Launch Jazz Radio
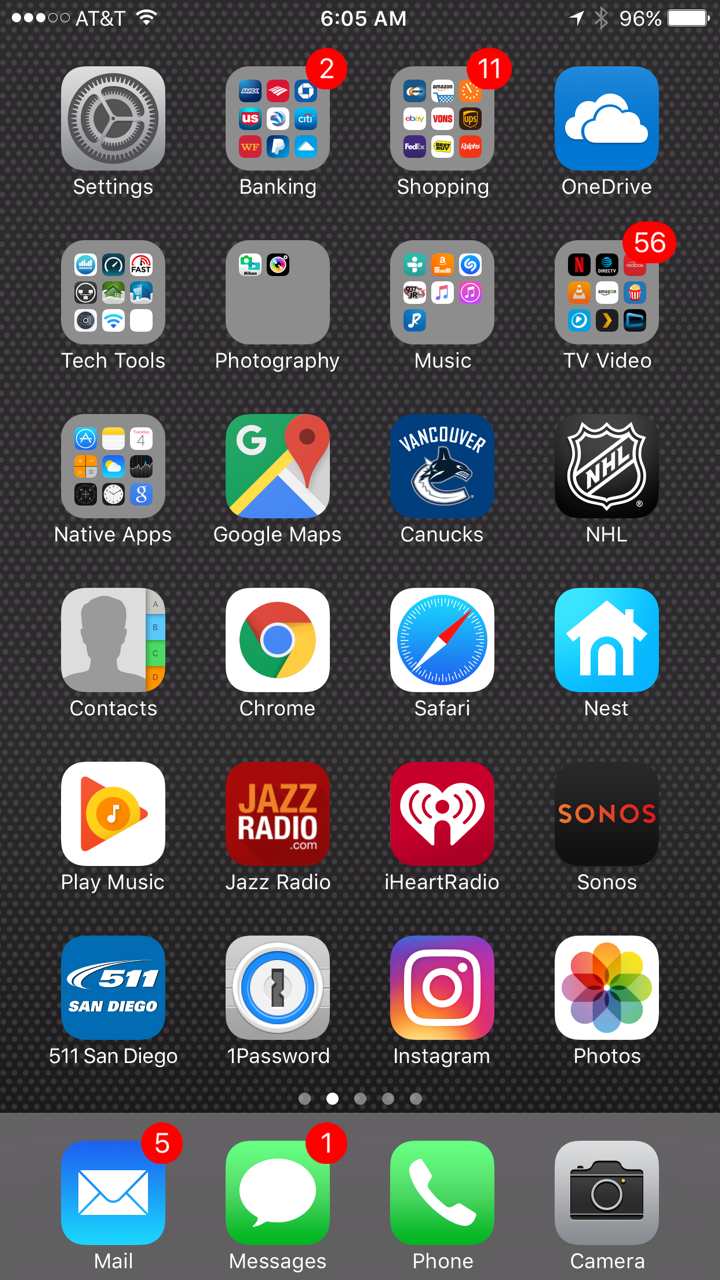 tap(277, 814)
